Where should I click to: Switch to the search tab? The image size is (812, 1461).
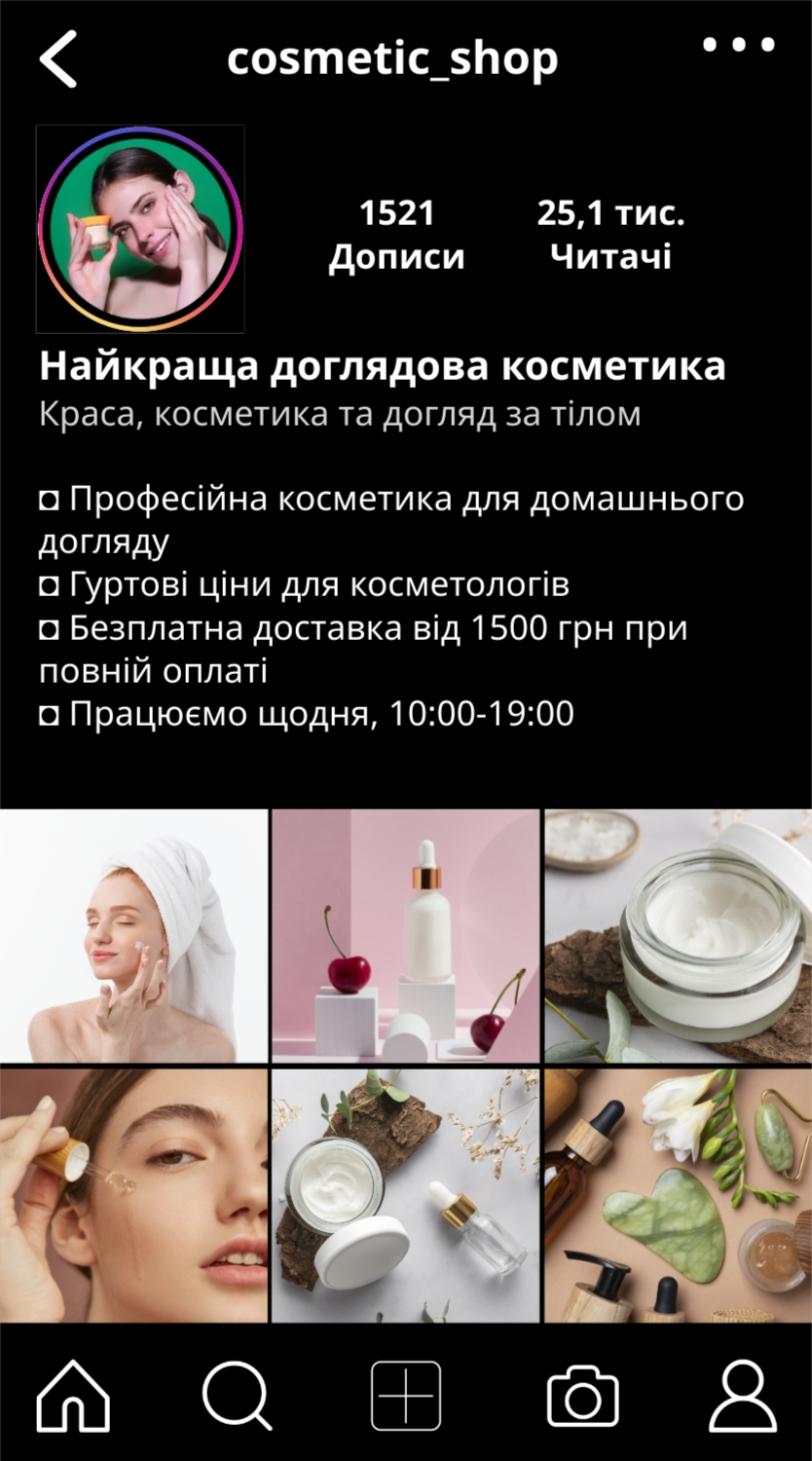tap(237, 1396)
